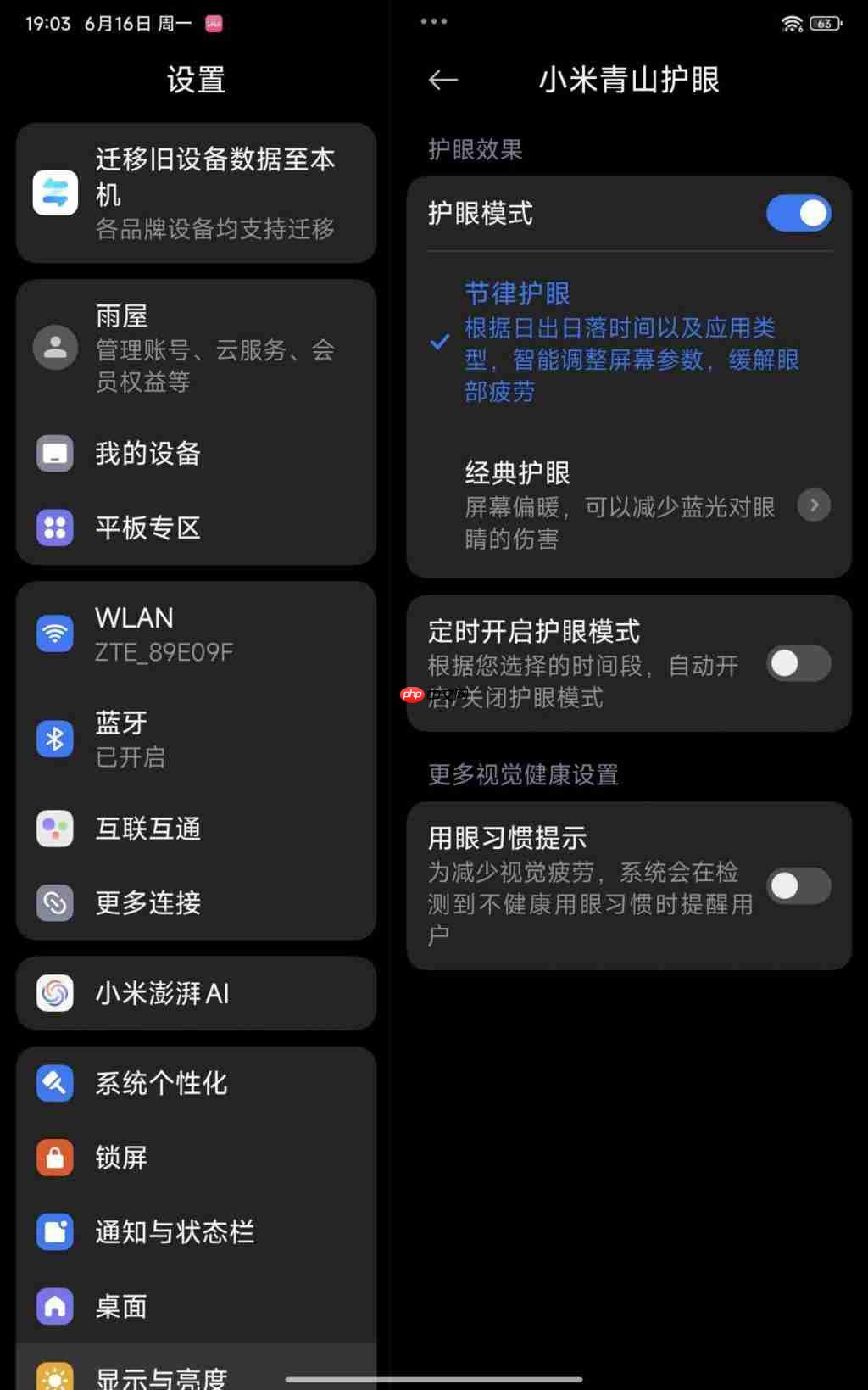Tap the 锁屏 lock screen icon
Screen dimensions: 868x1390
[x=54, y=1157]
